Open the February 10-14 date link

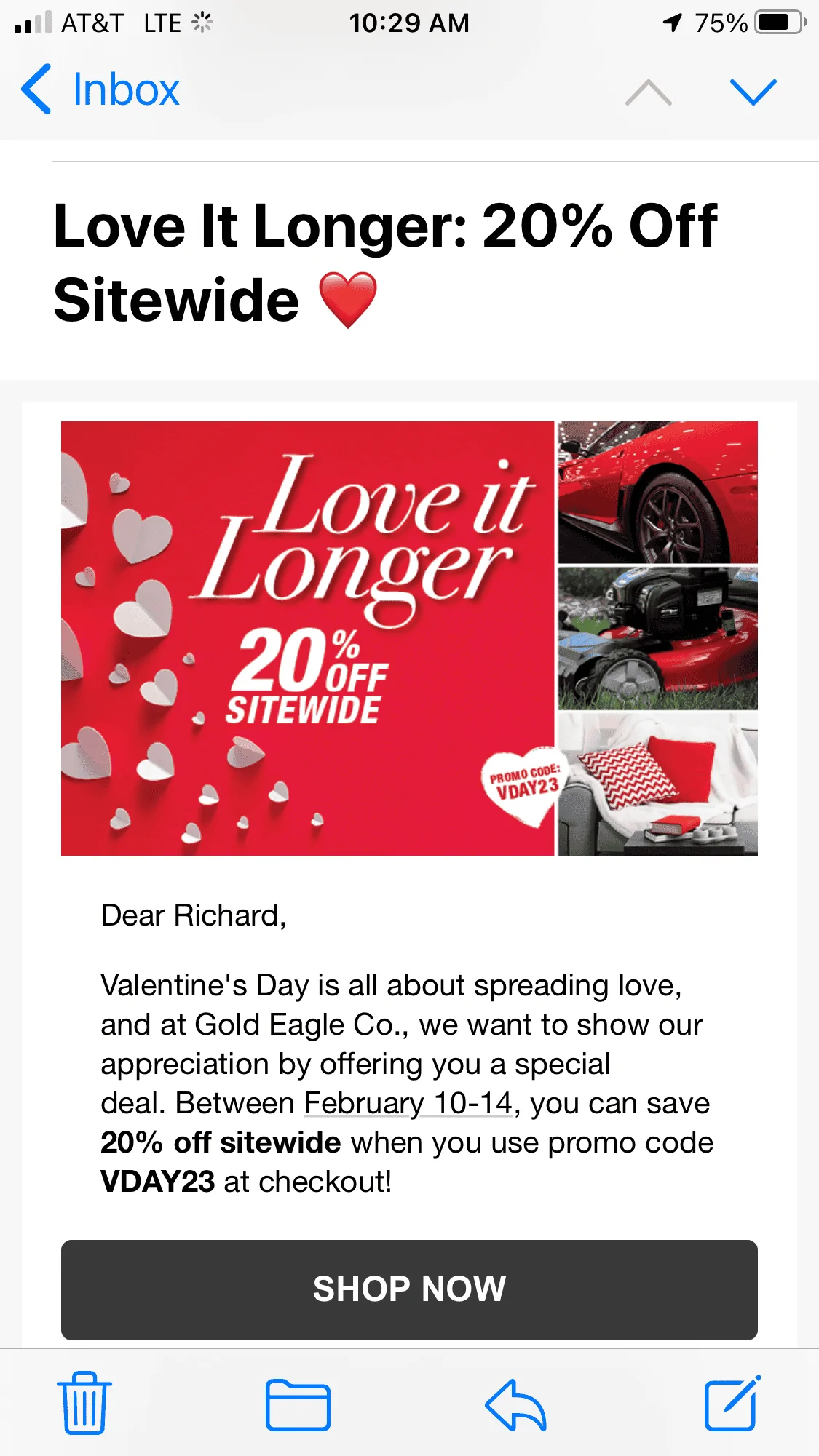408,1103
